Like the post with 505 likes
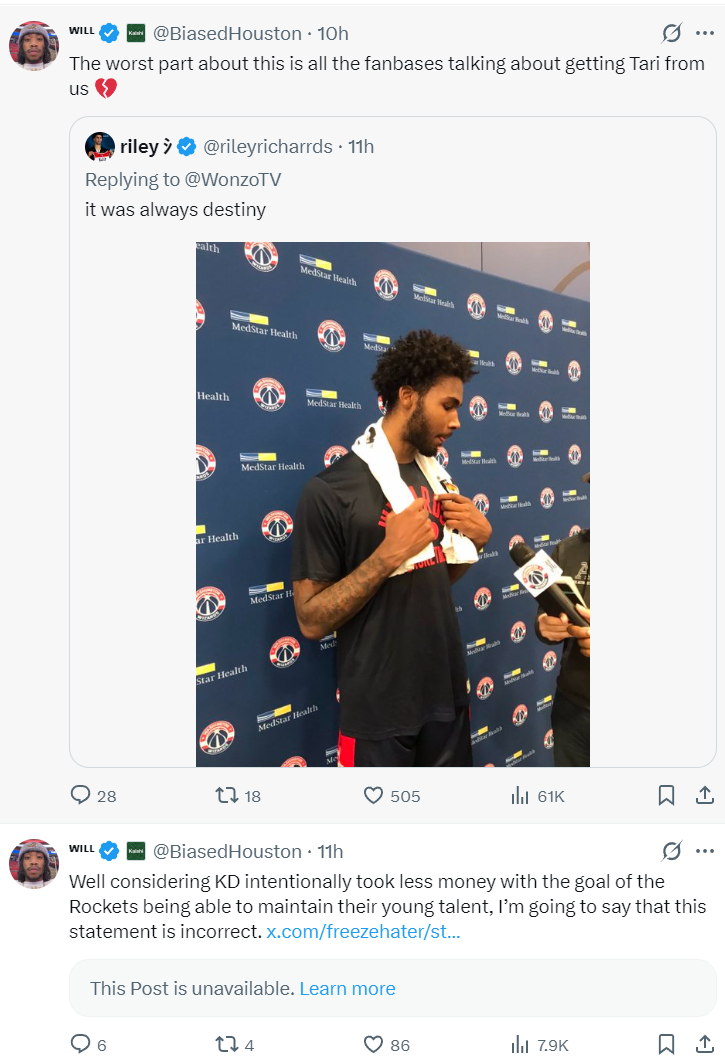 click(374, 796)
